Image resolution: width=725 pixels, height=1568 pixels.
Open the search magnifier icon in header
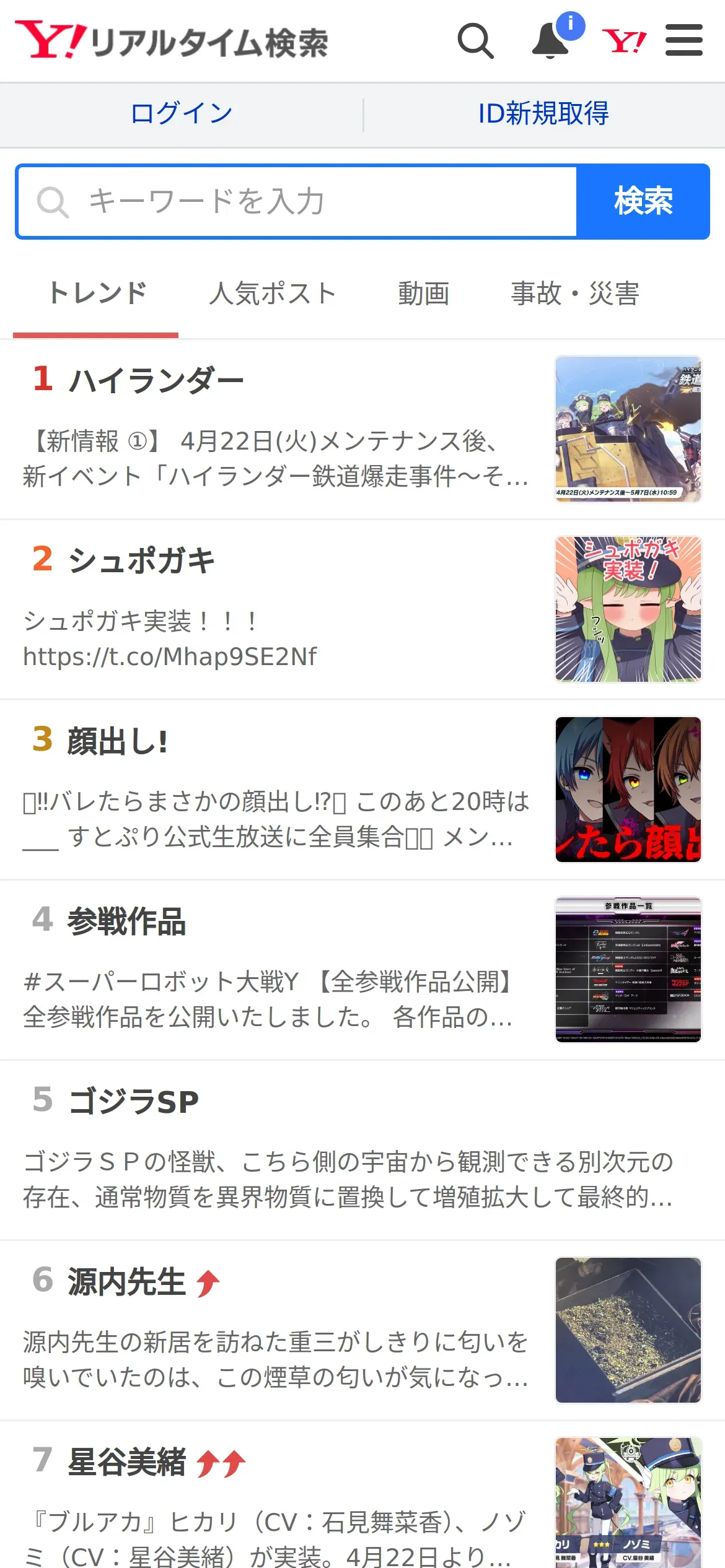475,41
